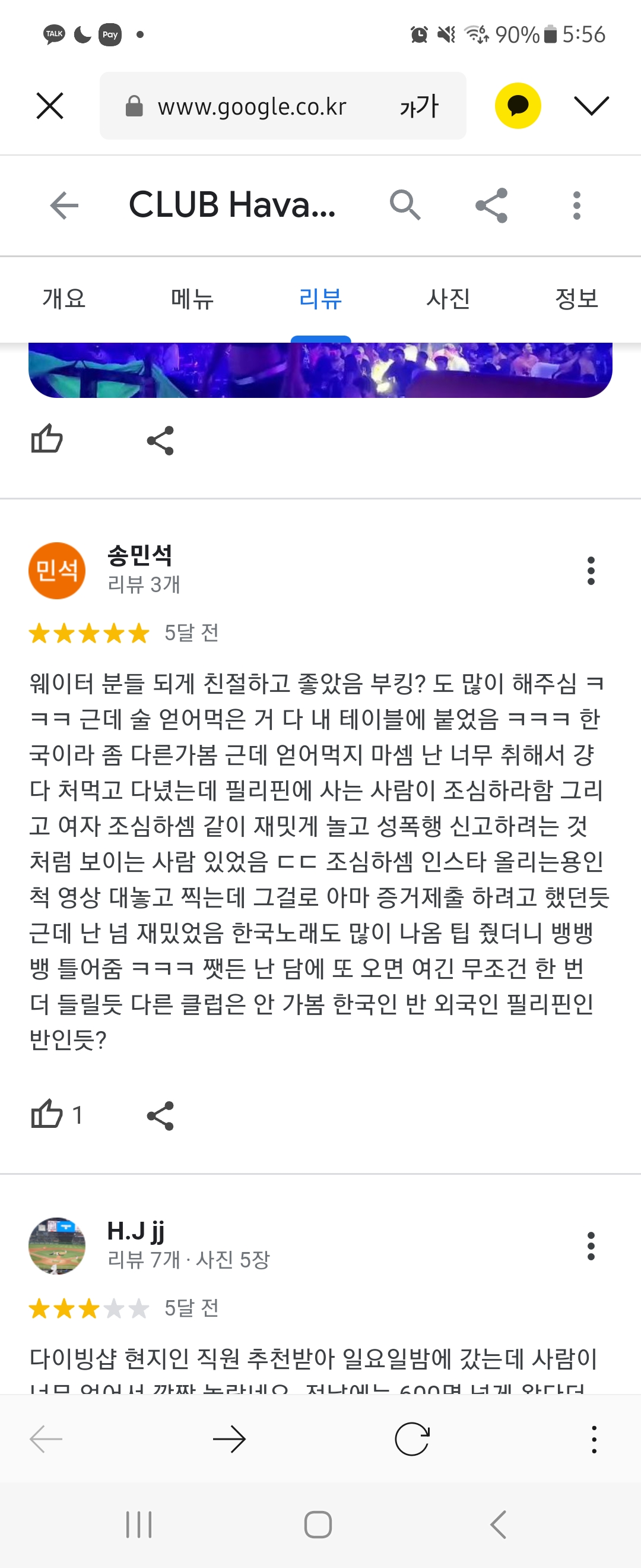This screenshot has height=1568, width=641.
Task: Open the CLUB Hava header overflow menu
Action: [x=576, y=205]
